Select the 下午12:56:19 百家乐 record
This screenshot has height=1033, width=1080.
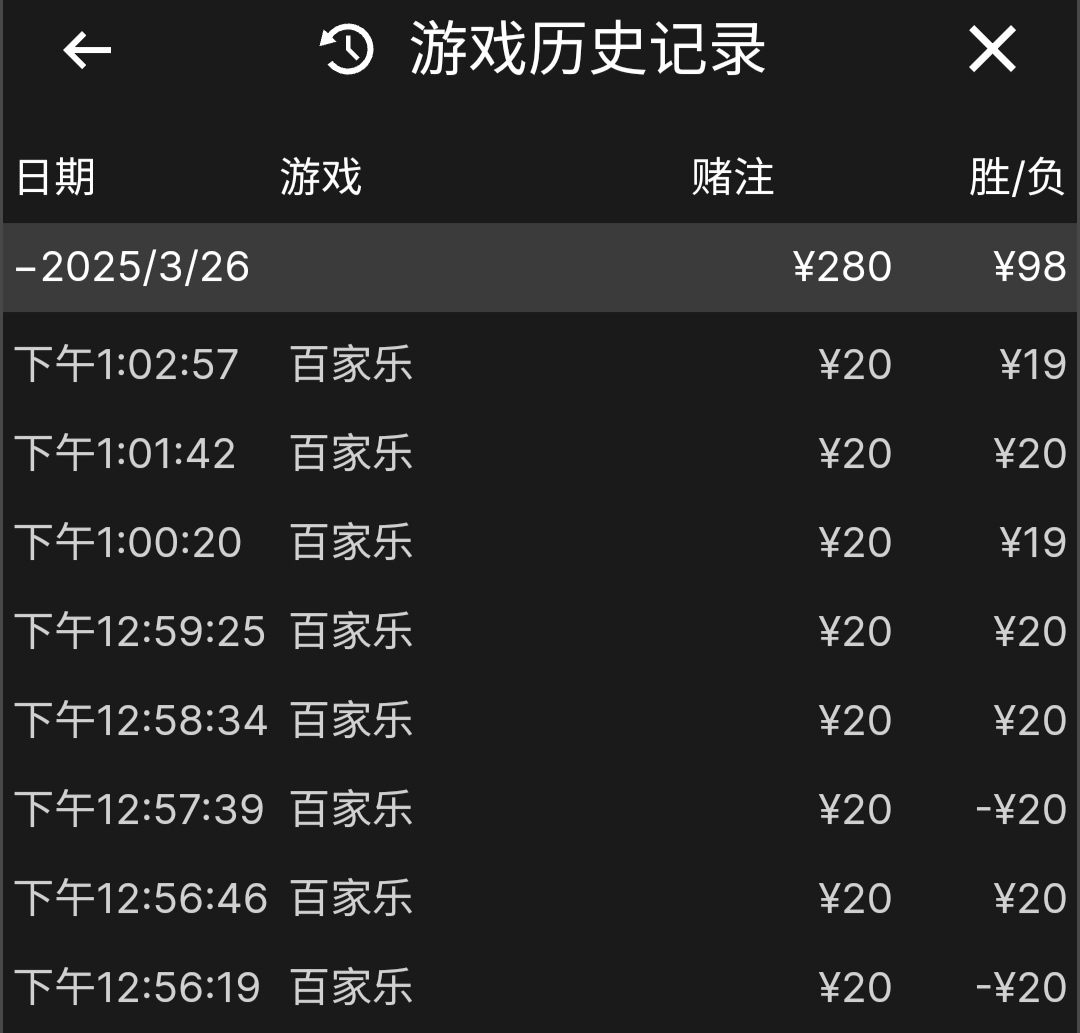(540, 987)
